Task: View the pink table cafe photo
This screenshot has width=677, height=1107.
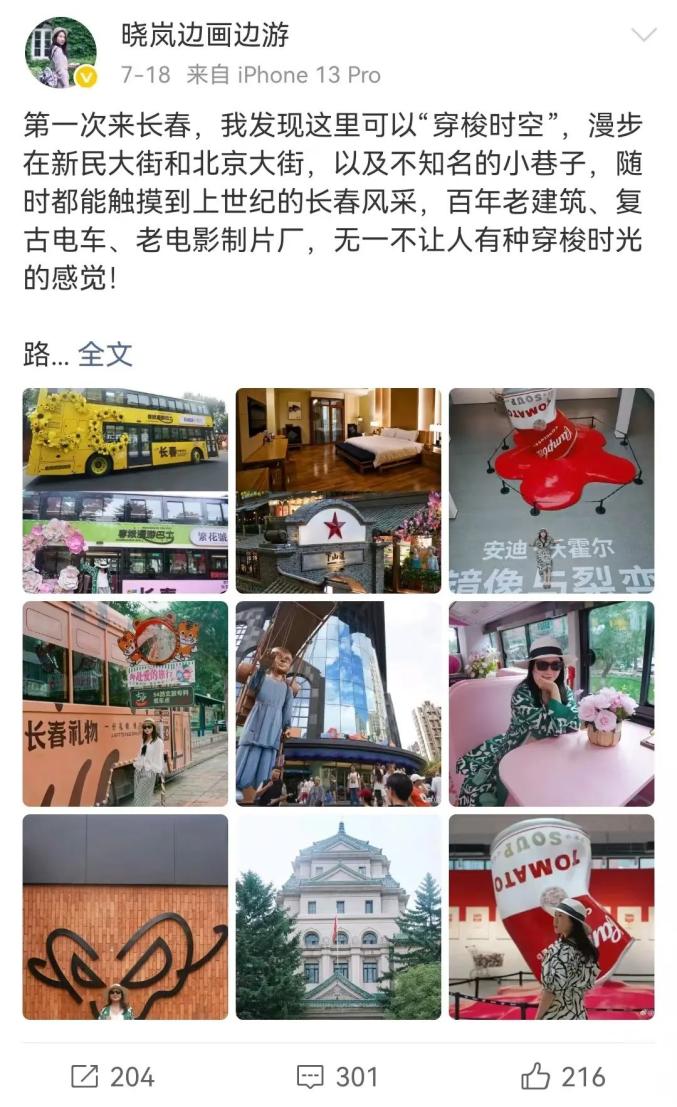Action: pyautogui.click(x=551, y=703)
